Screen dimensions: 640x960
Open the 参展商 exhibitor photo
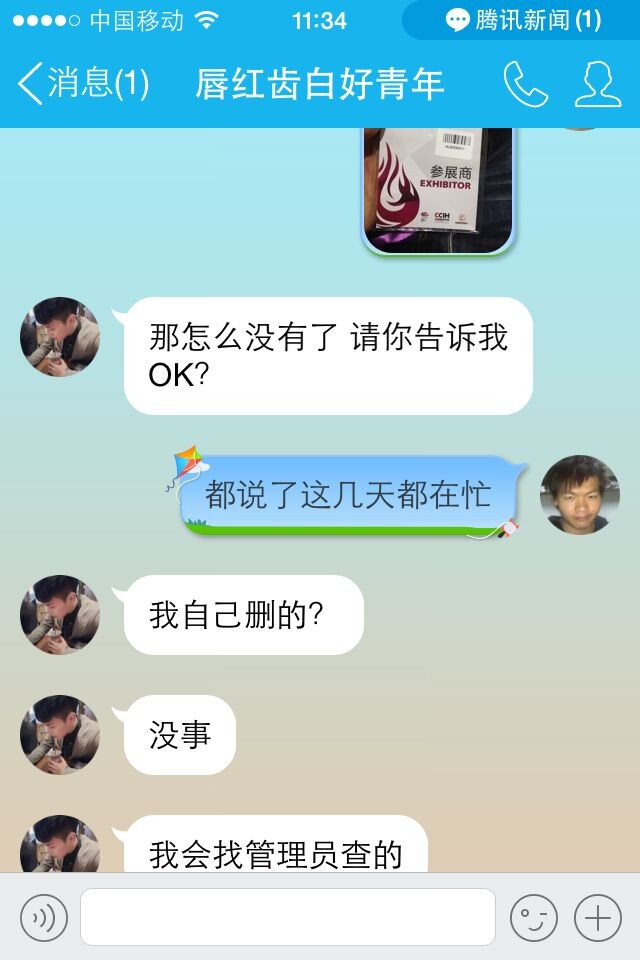(x=438, y=190)
